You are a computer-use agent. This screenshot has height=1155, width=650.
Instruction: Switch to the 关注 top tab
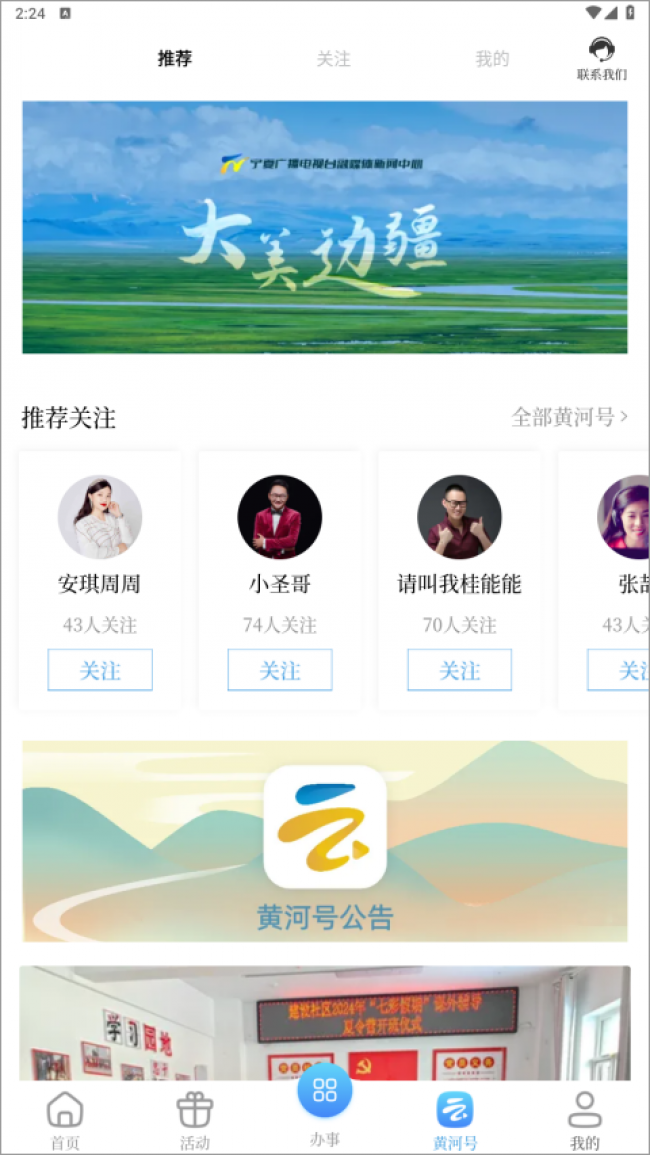click(333, 59)
